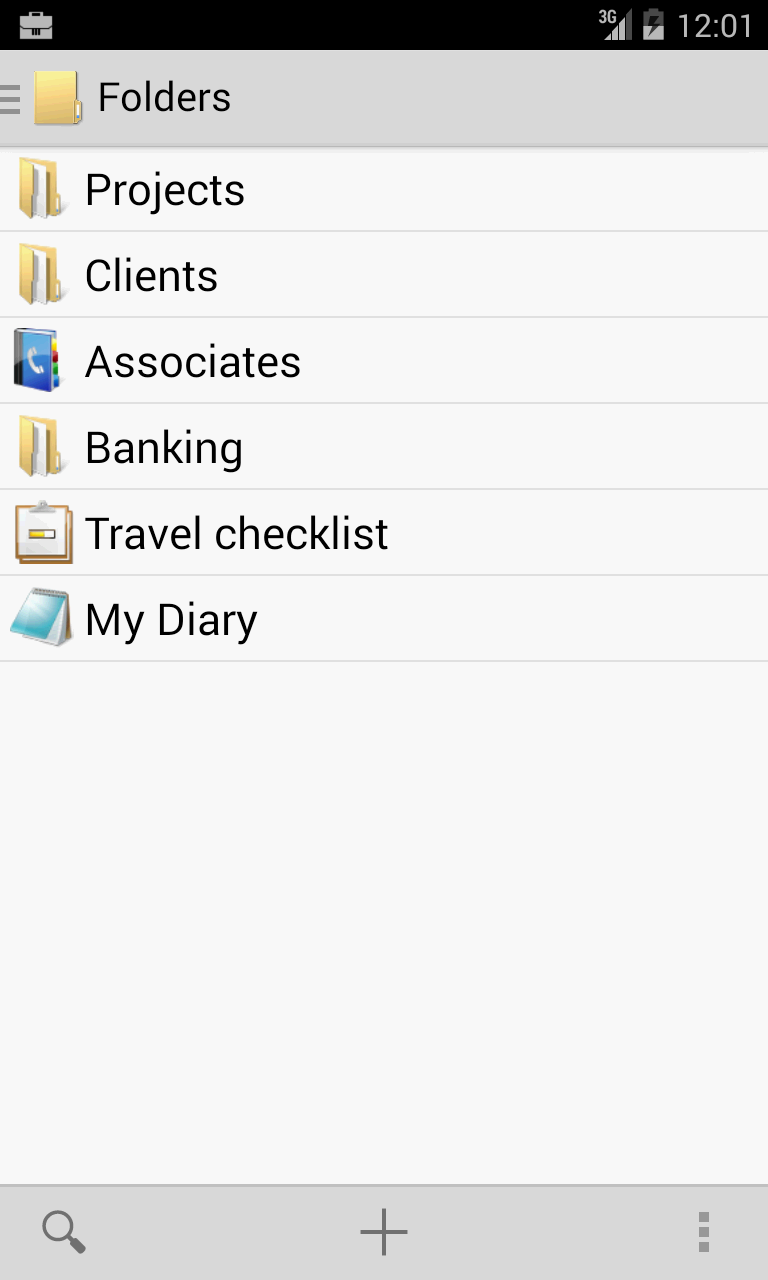The height and width of the screenshot is (1280, 768).
Task: Open the Associates contact book
Action: [x=384, y=361]
